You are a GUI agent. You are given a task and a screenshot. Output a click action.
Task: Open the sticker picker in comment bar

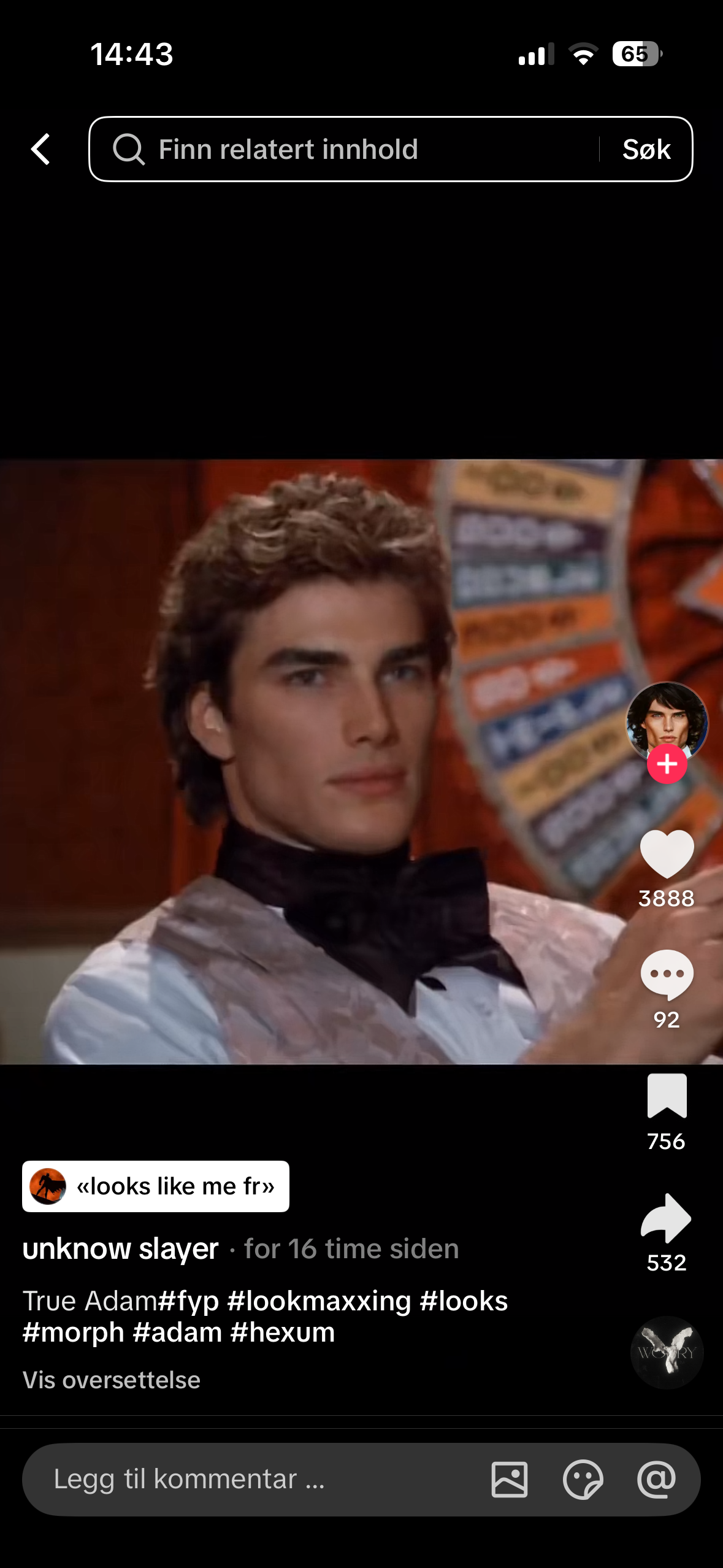click(x=583, y=1479)
